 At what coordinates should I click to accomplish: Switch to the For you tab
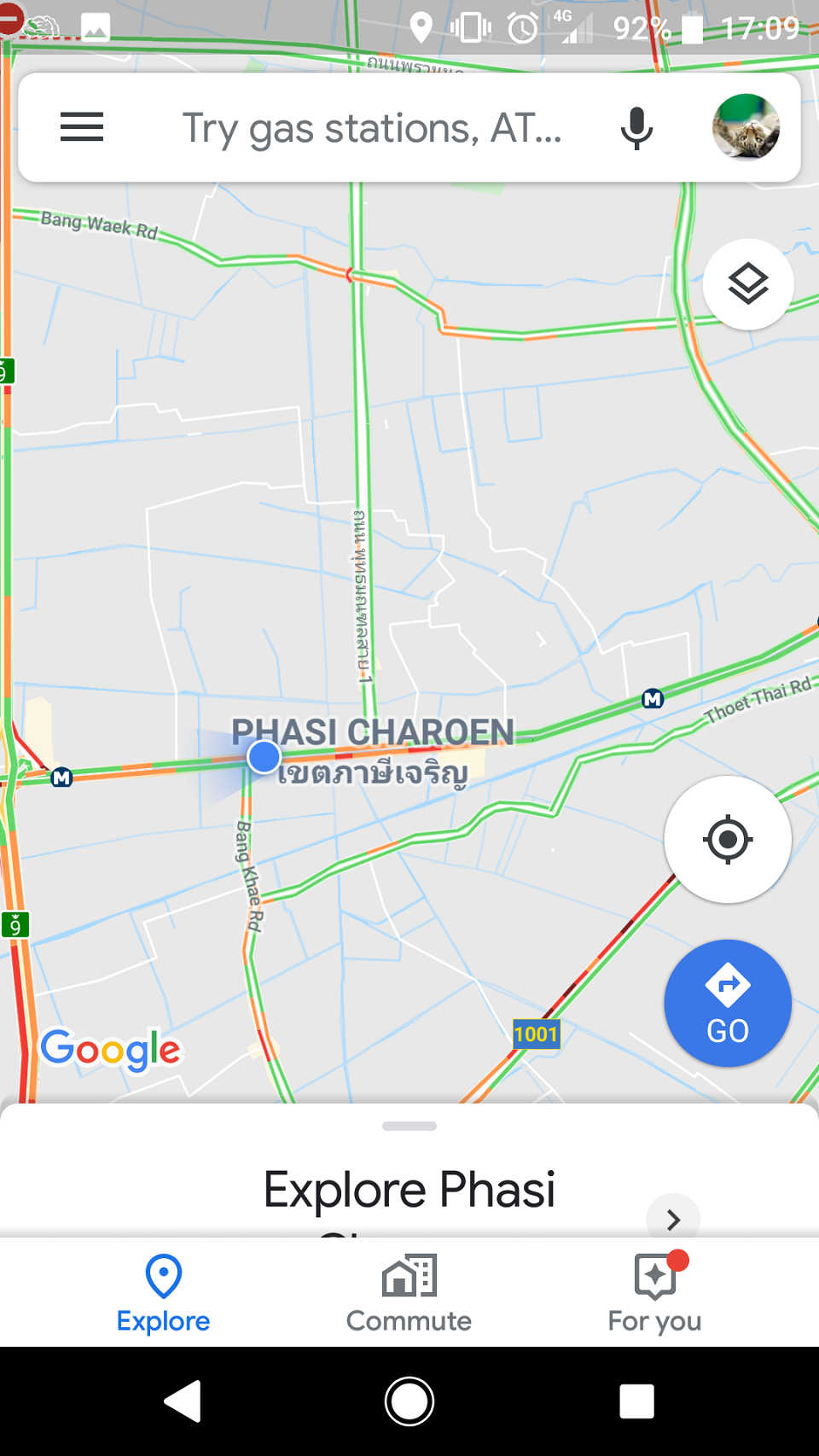654,1294
